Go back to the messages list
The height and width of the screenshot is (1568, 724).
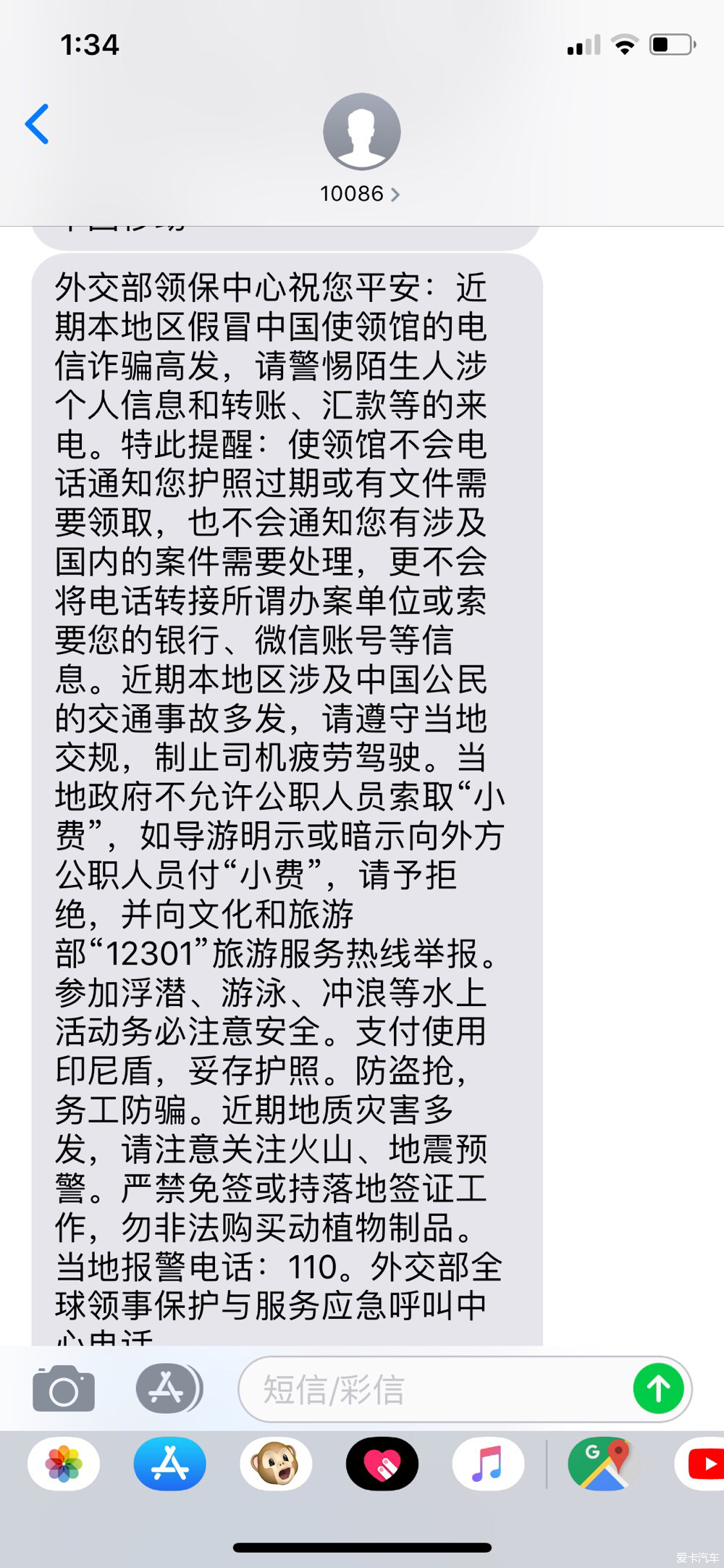tap(37, 124)
